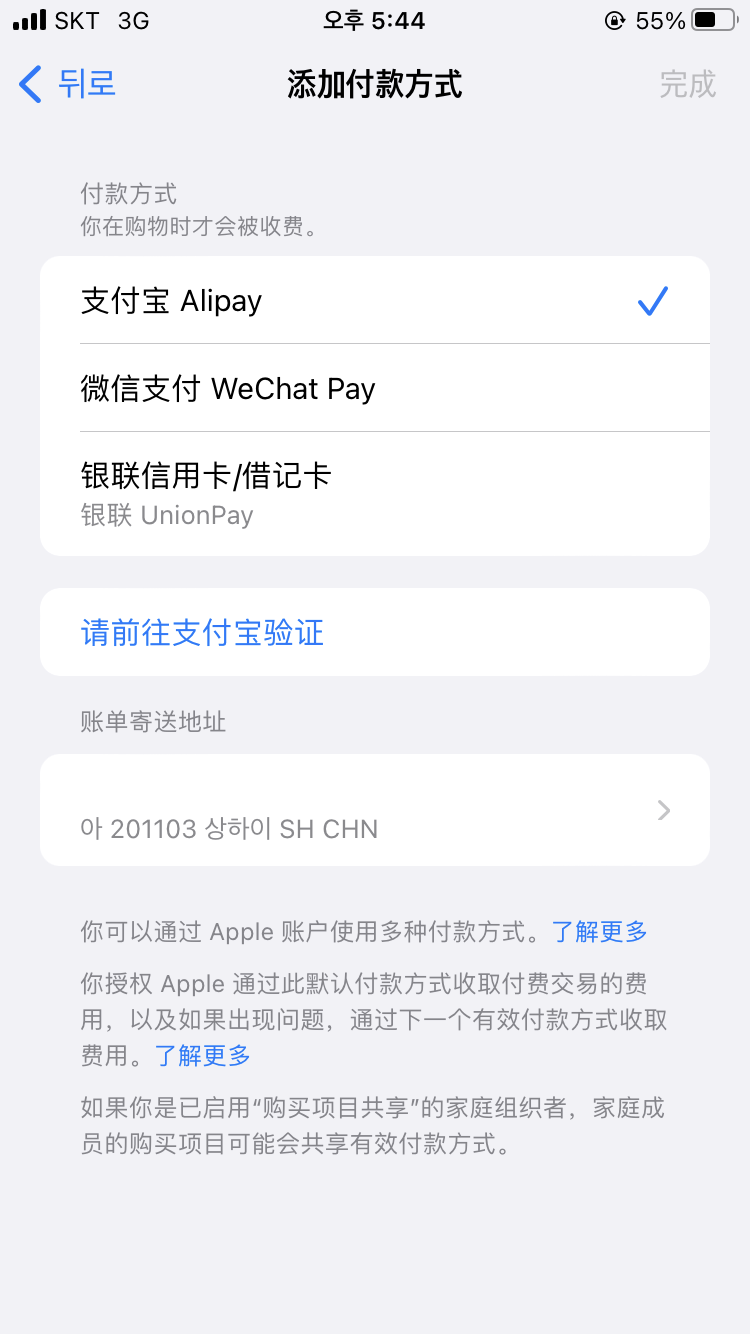Open 了解更多 link about default payment charges

[203, 1055]
